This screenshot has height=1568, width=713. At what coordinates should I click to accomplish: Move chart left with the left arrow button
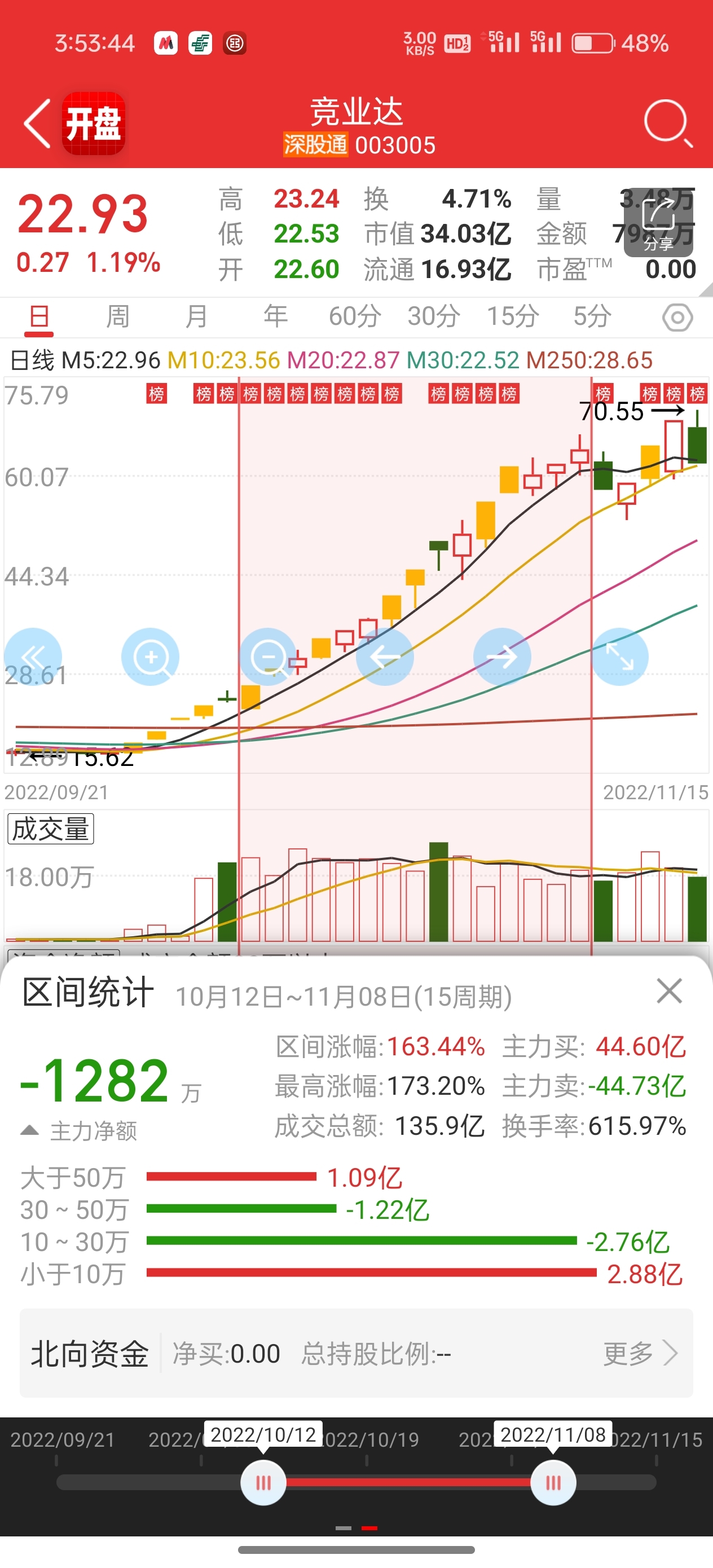[x=385, y=657]
